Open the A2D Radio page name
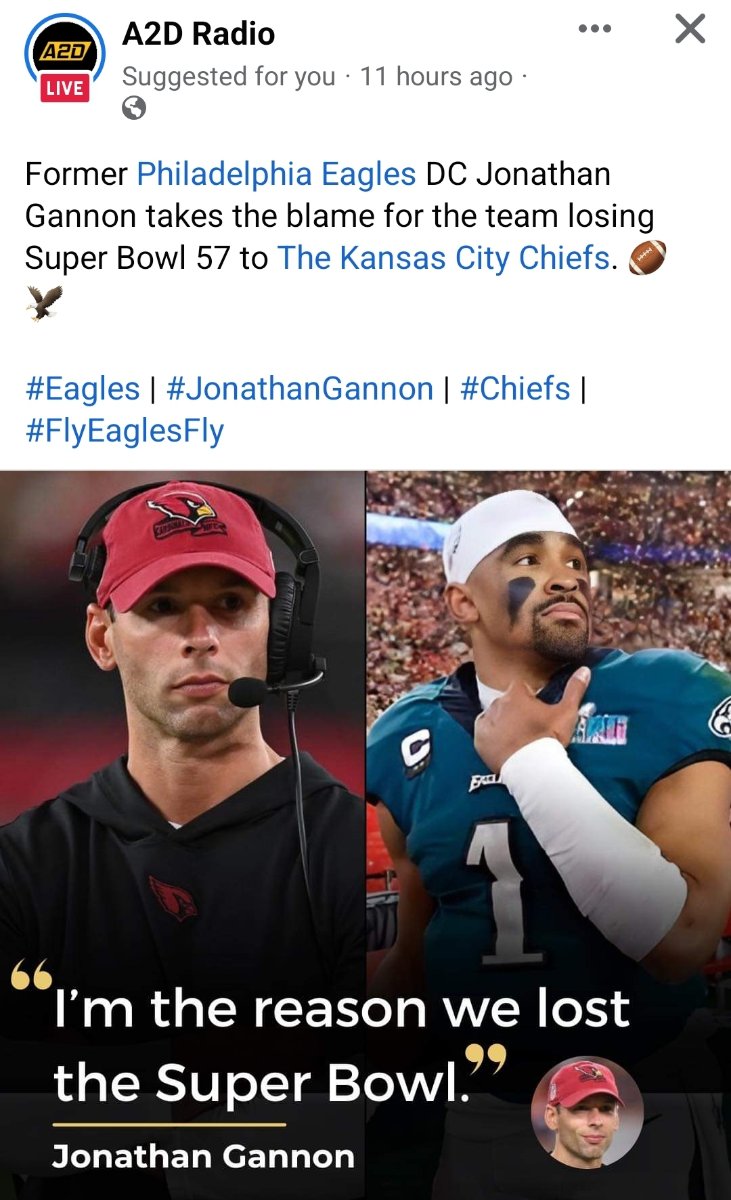Viewport: 731px width, 1200px height. coord(198,34)
